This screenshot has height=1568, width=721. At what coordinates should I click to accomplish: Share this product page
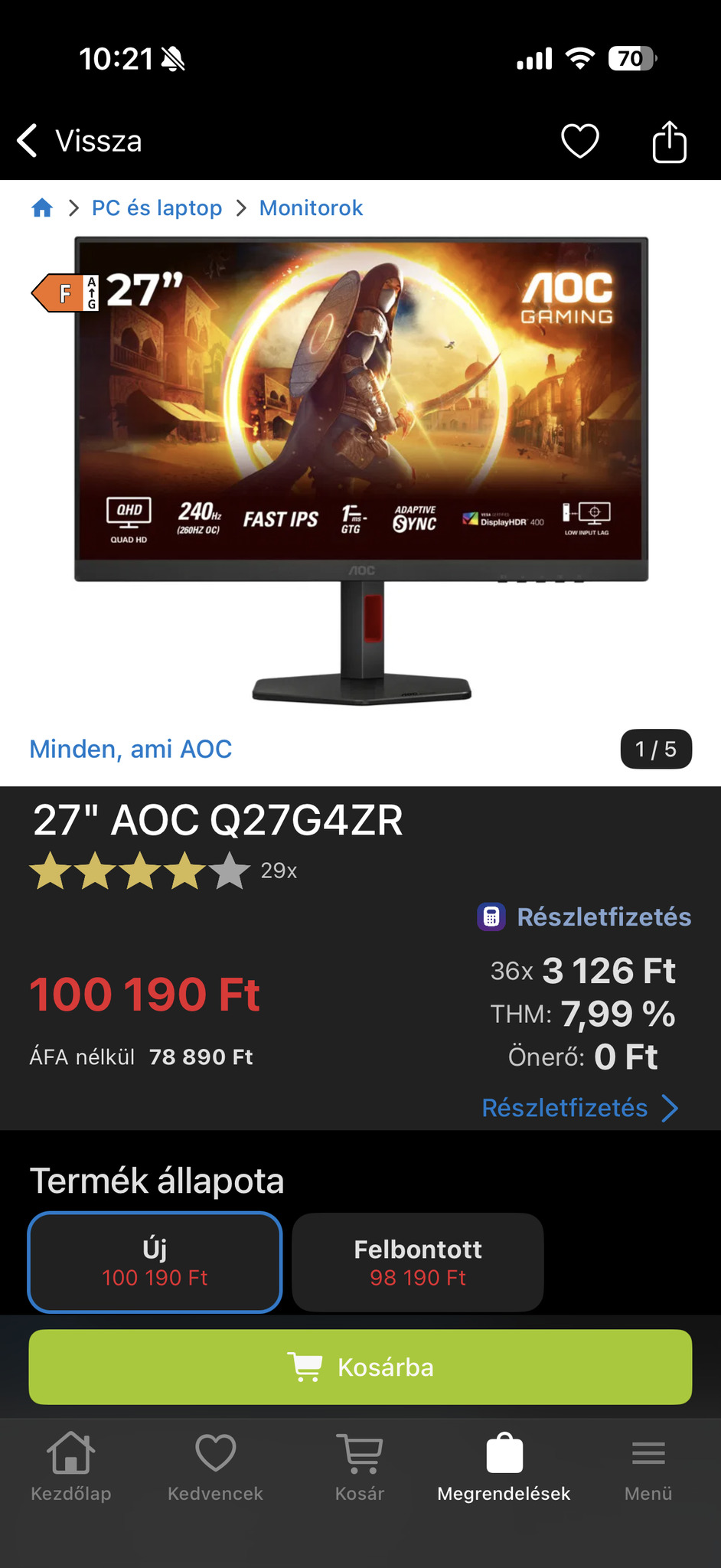point(669,142)
